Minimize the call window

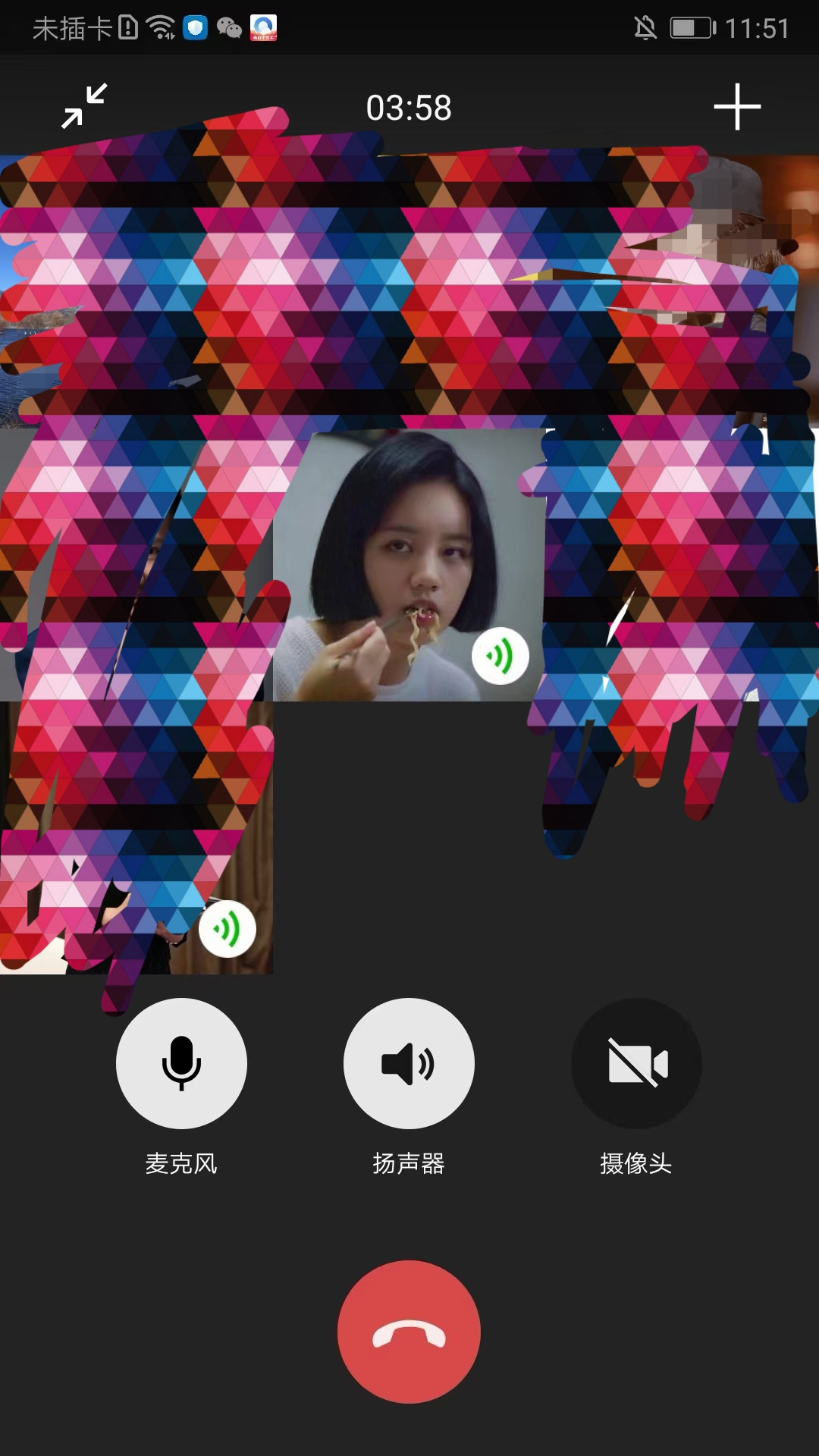pos(84,106)
